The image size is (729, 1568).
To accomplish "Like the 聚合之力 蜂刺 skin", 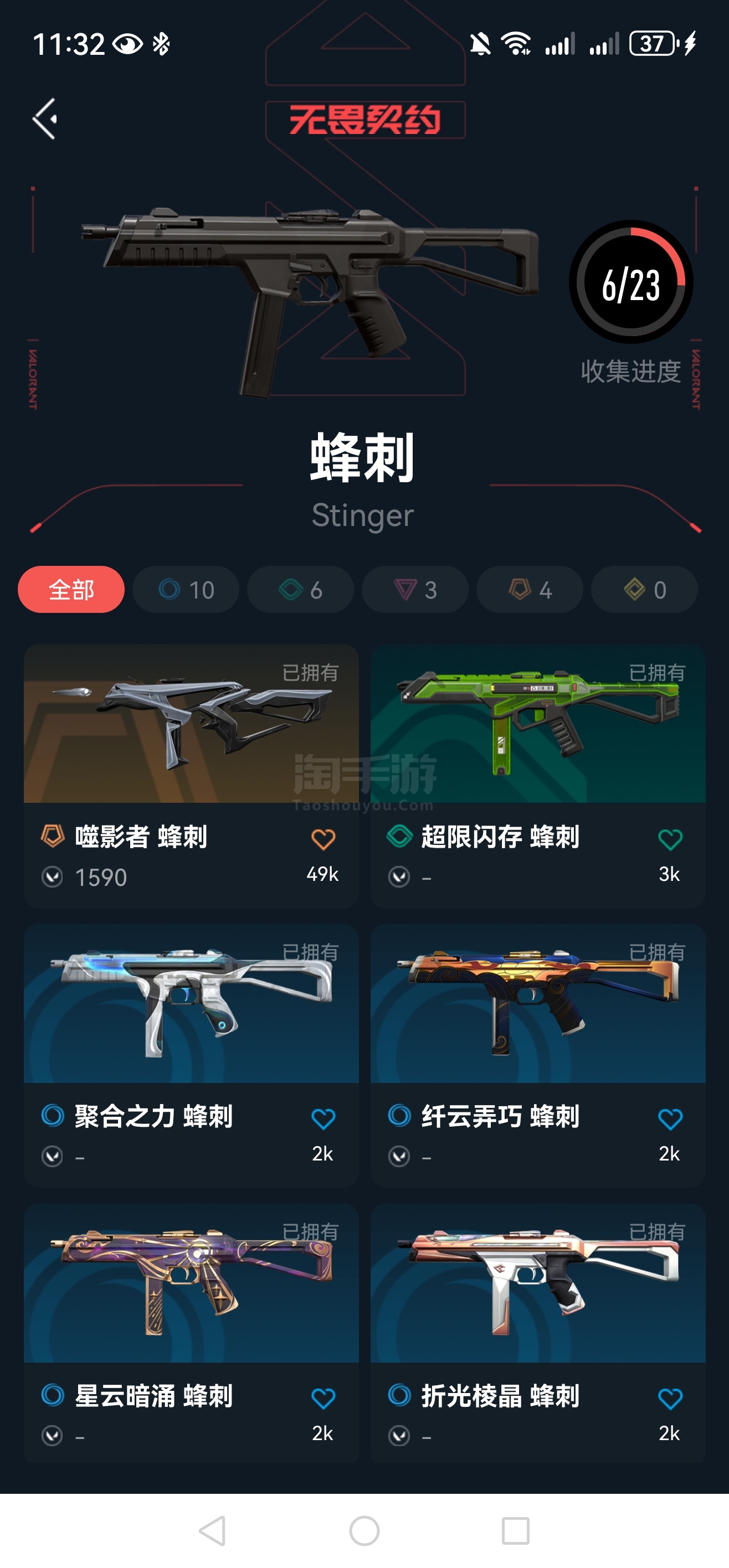I will pyautogui.click(x=324, y=1119).
